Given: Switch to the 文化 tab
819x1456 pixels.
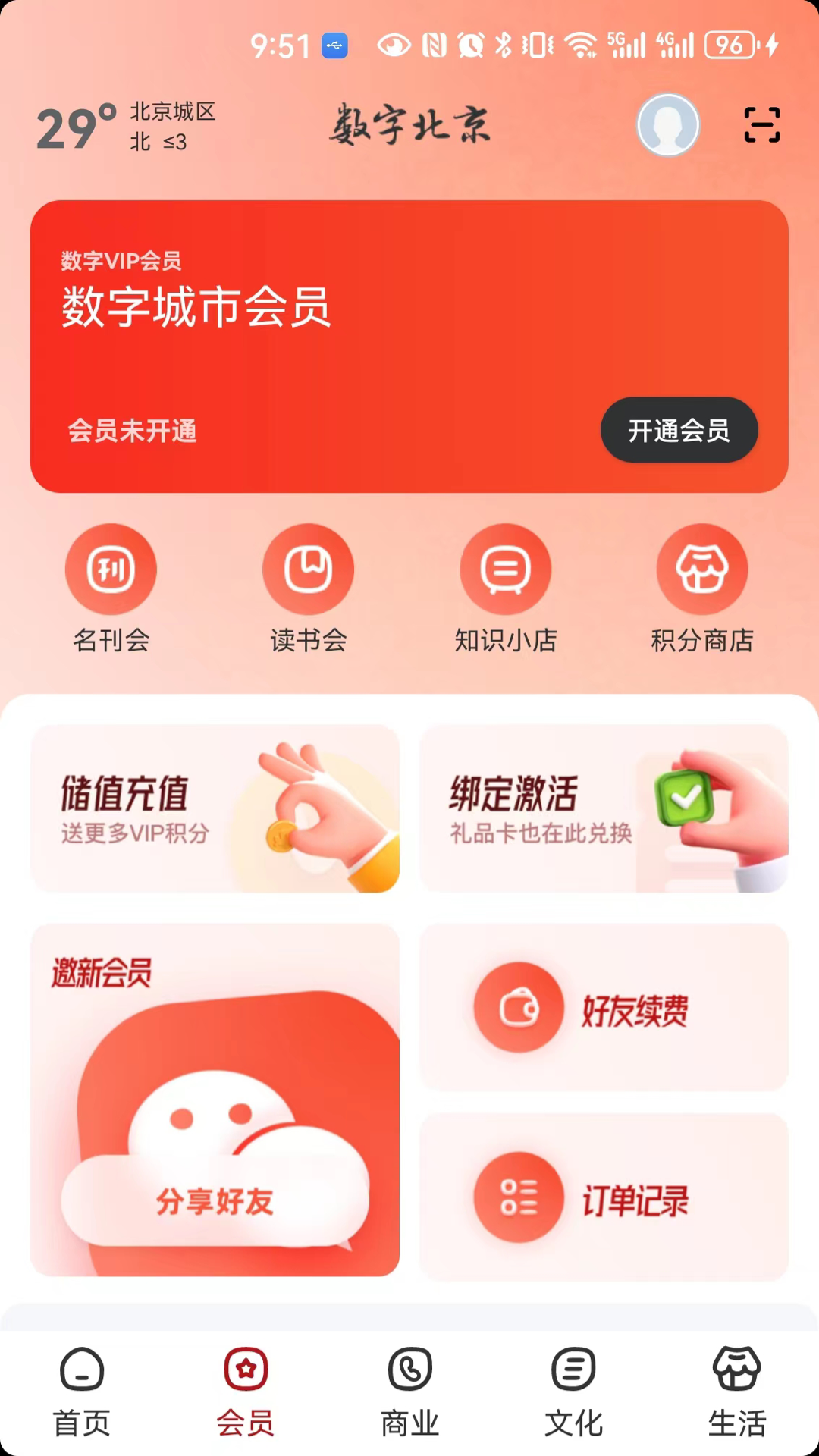Looking at the screenshot, I should [573, 1392].
